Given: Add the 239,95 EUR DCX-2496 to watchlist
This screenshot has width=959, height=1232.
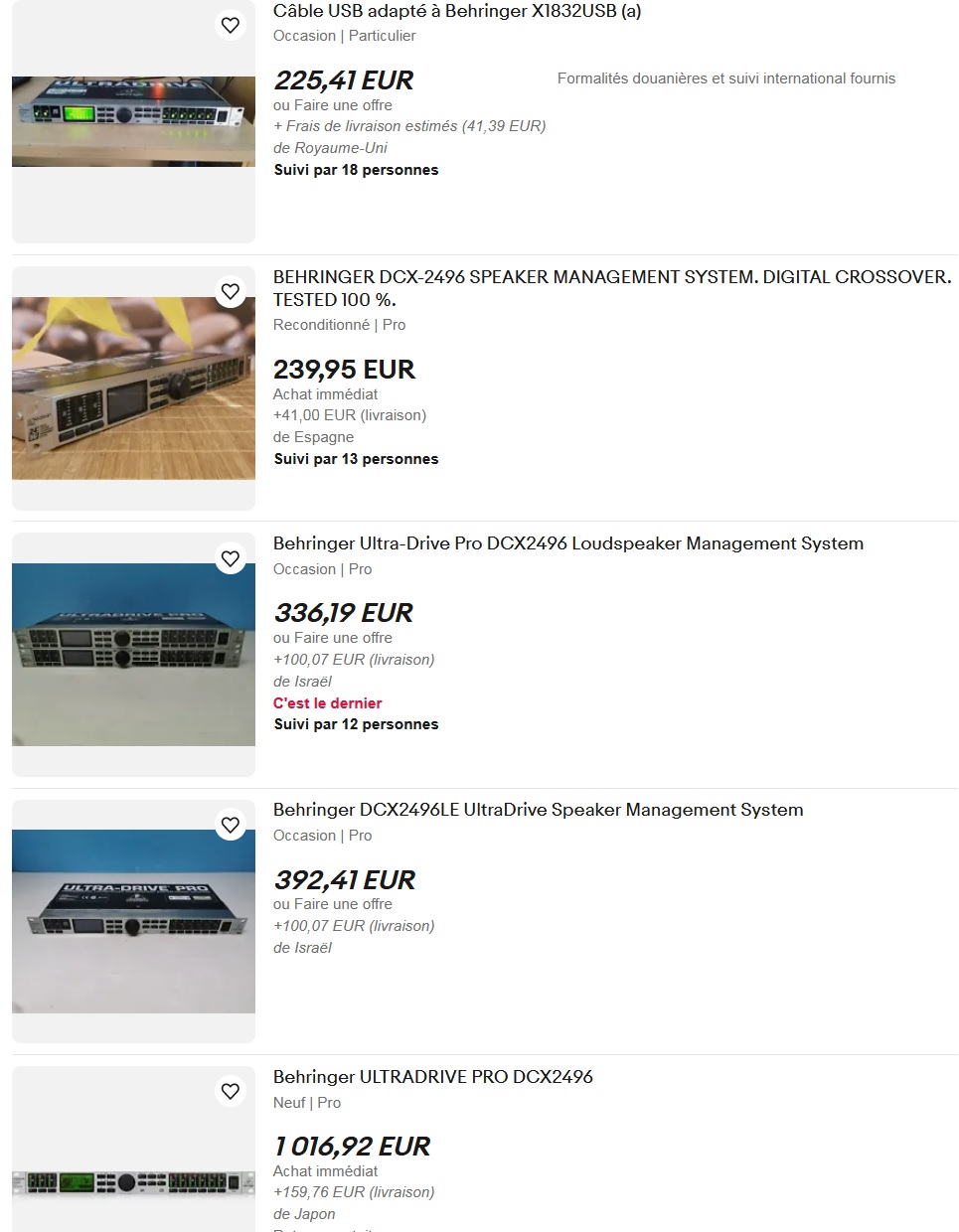Looking at the screenshot, I should coord(231,291).
